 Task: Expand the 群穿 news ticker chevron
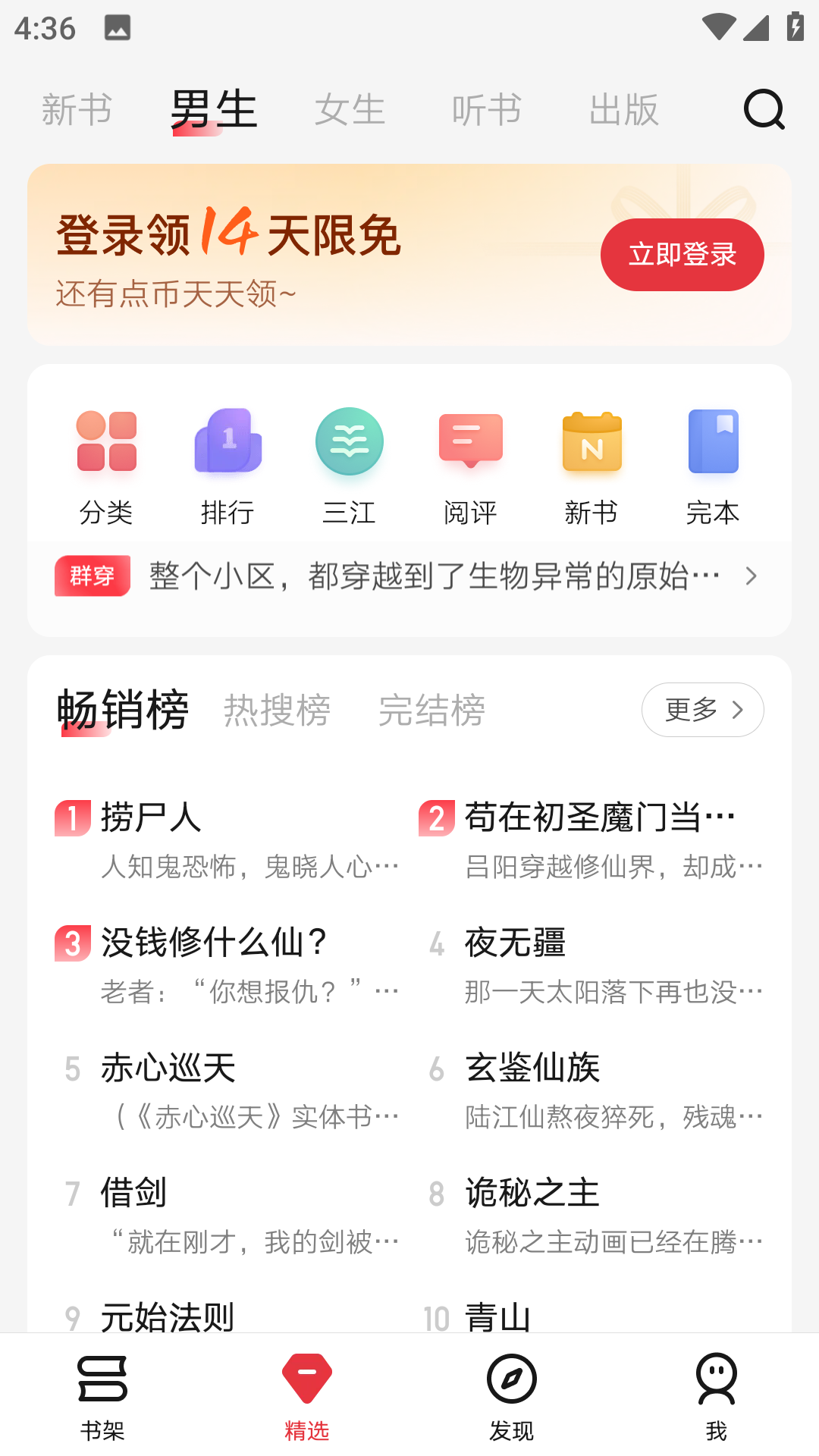[751, 576]
